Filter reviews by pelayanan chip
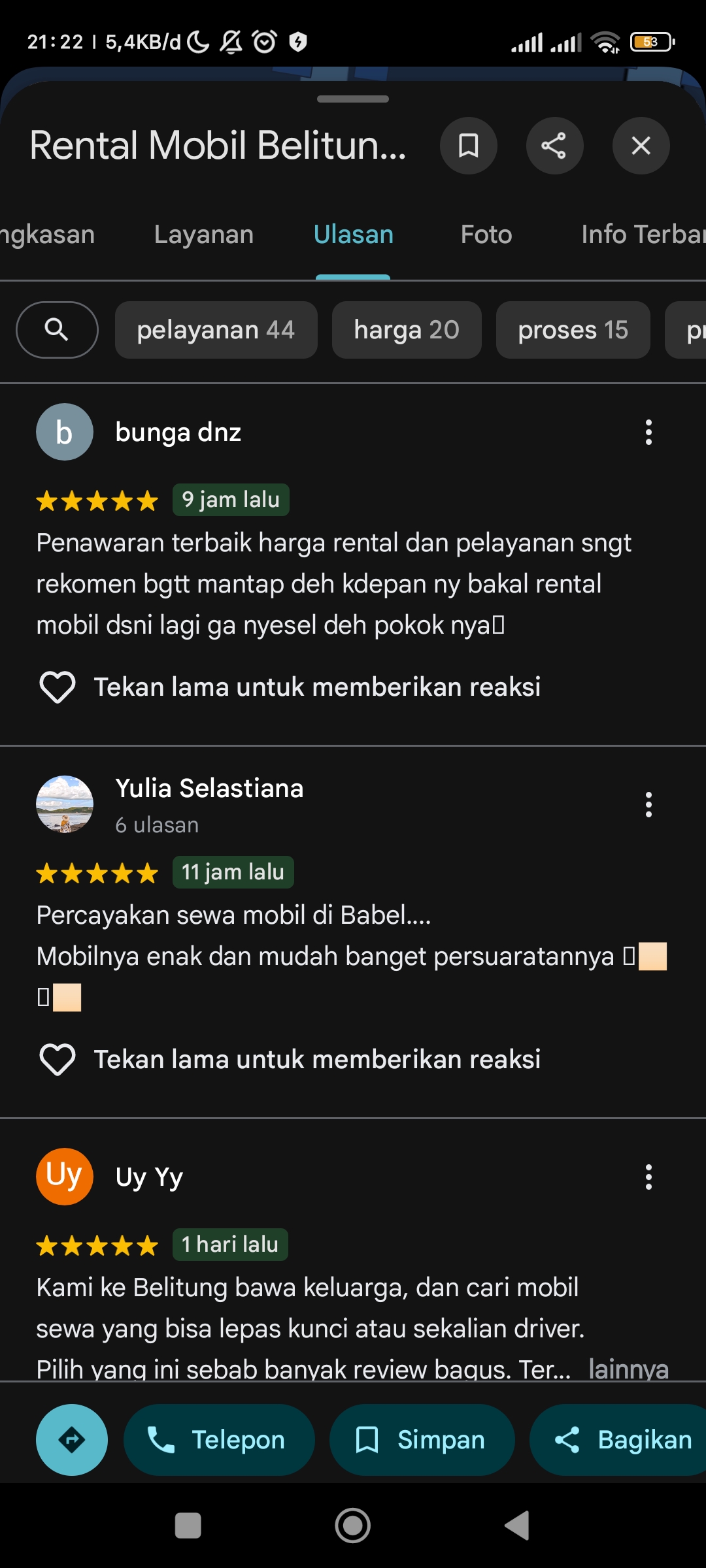This screenshot has height=1568, width=706. click(x=216, y=330)
